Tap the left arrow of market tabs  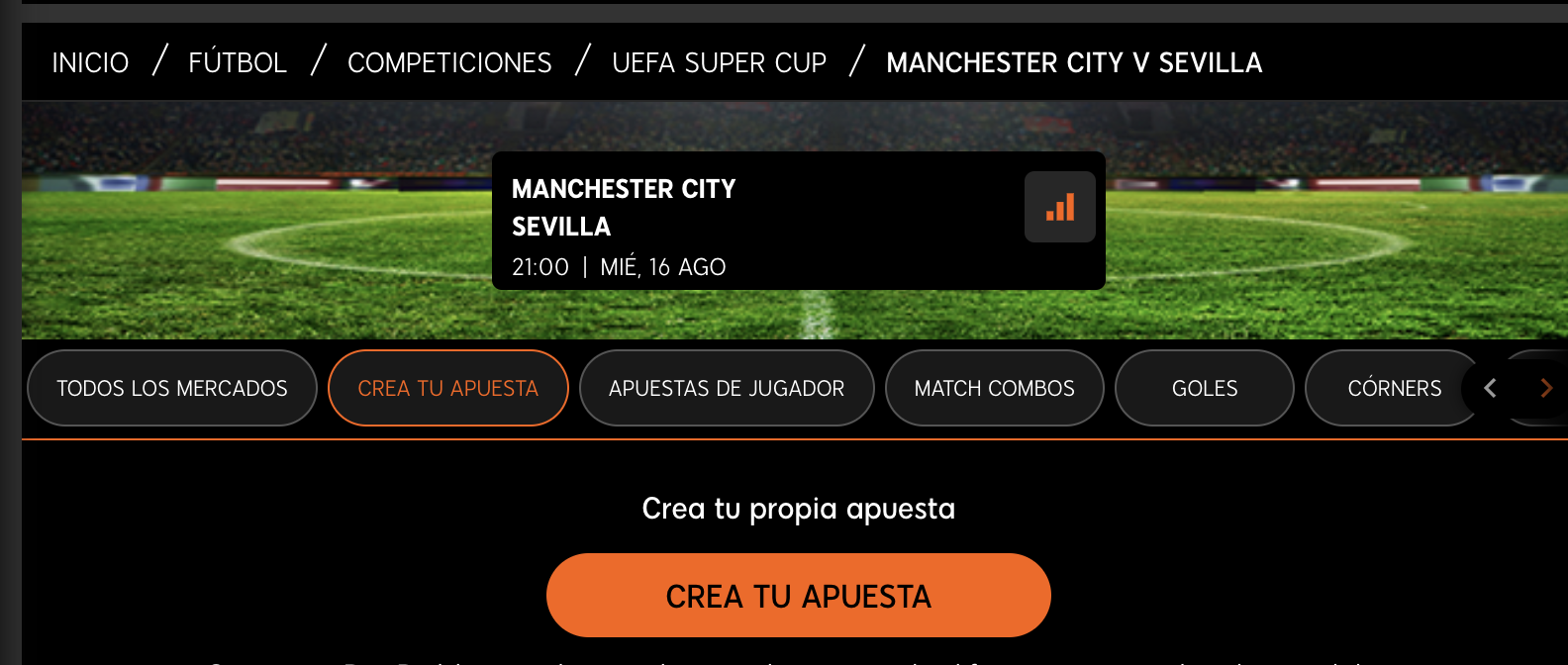click(1490, 388)
